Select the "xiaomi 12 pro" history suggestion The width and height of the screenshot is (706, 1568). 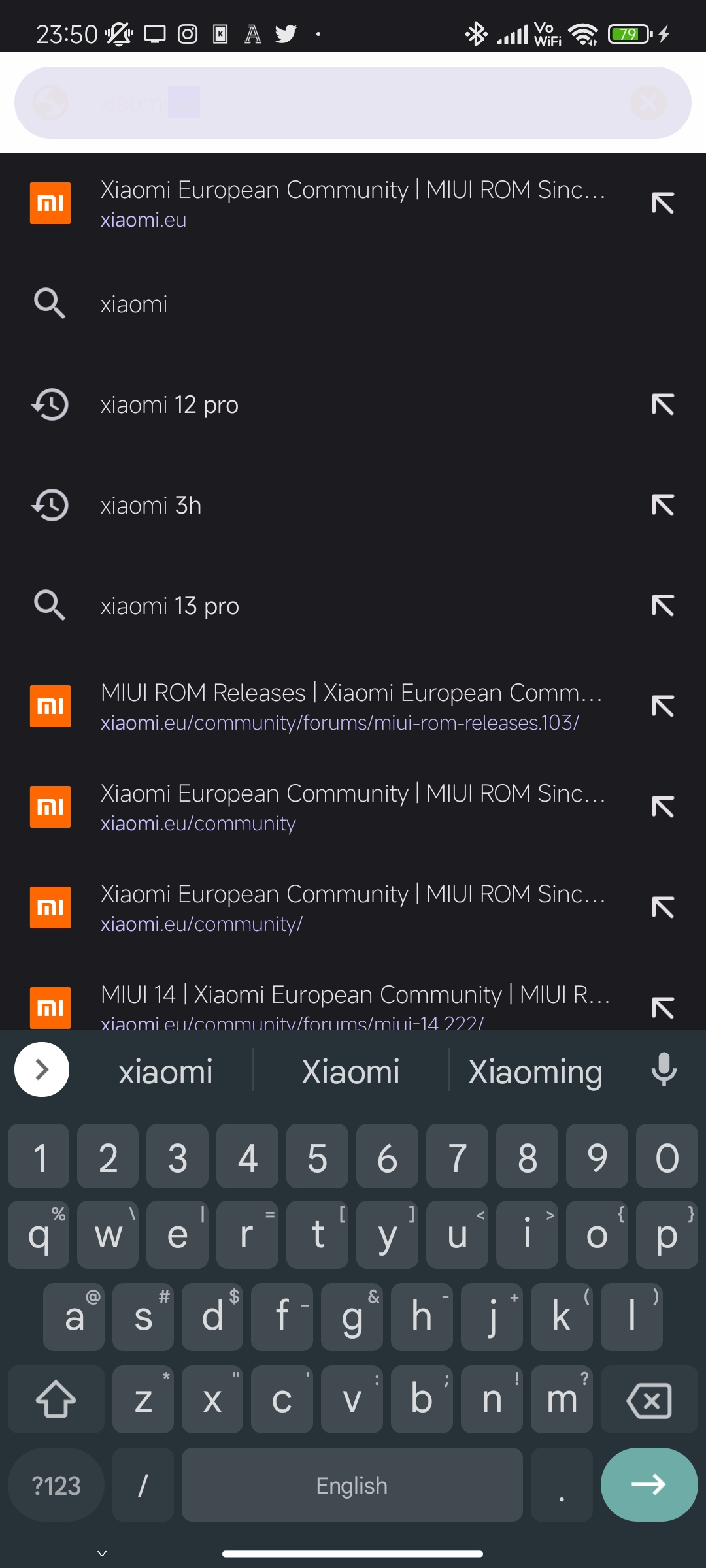point(327,404)
